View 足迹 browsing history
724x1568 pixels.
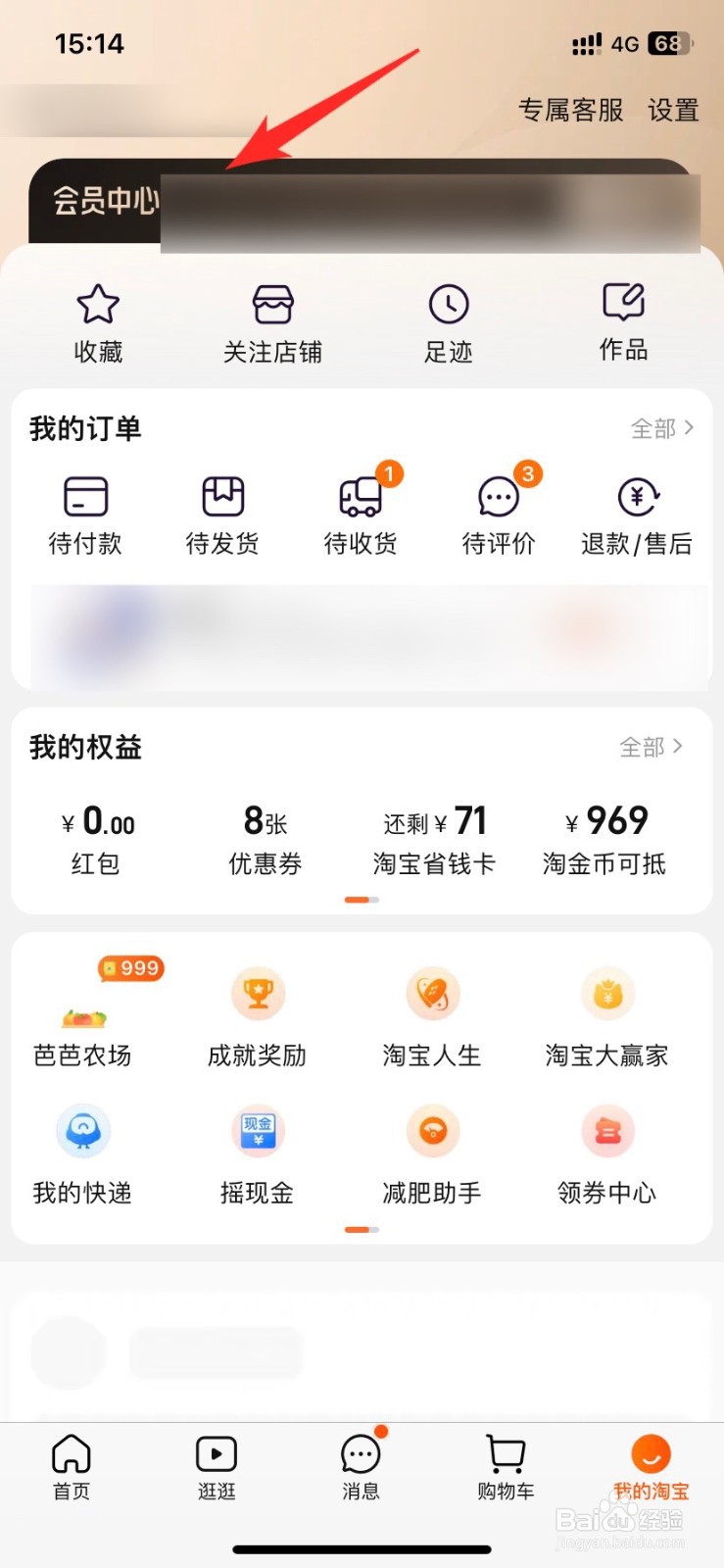(448, 323)
